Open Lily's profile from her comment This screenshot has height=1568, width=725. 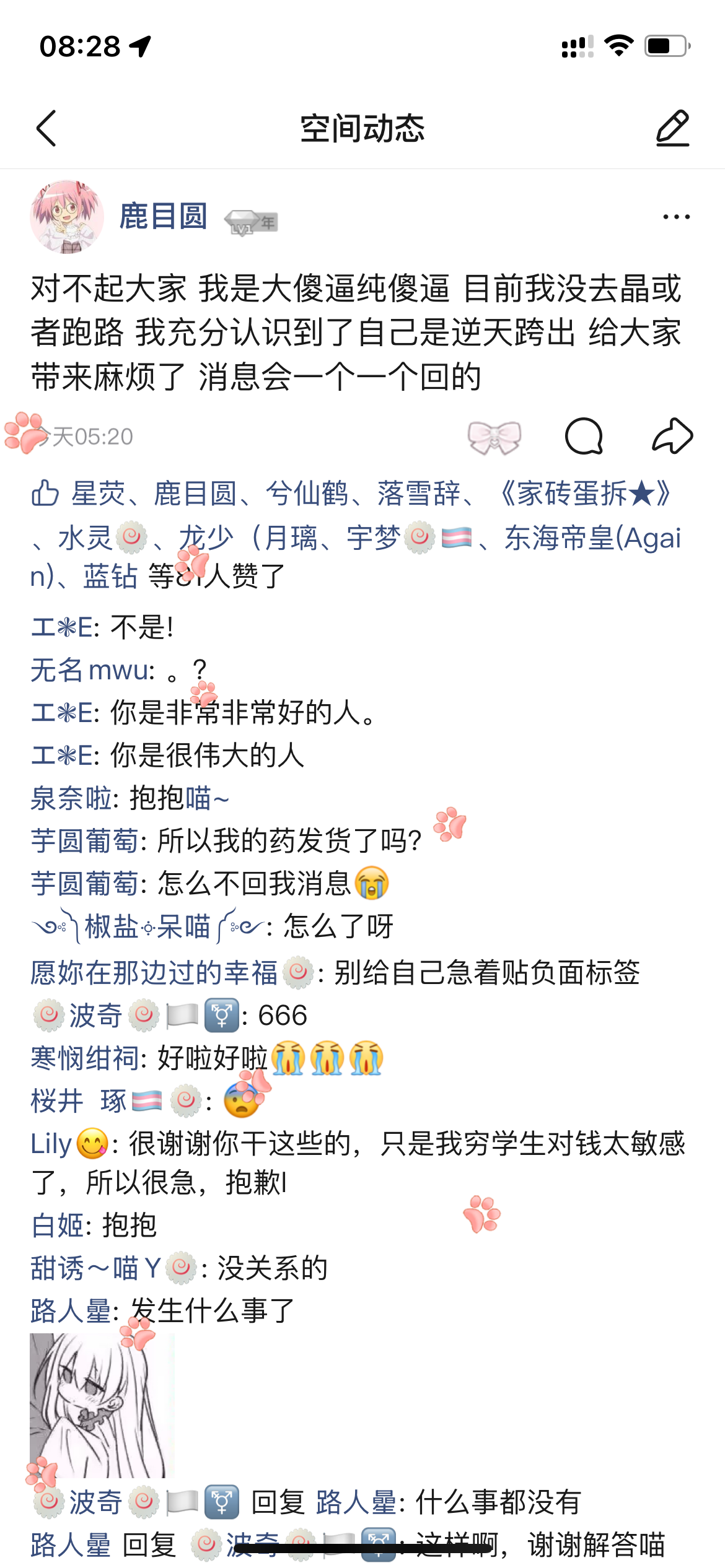[52, 1144]
